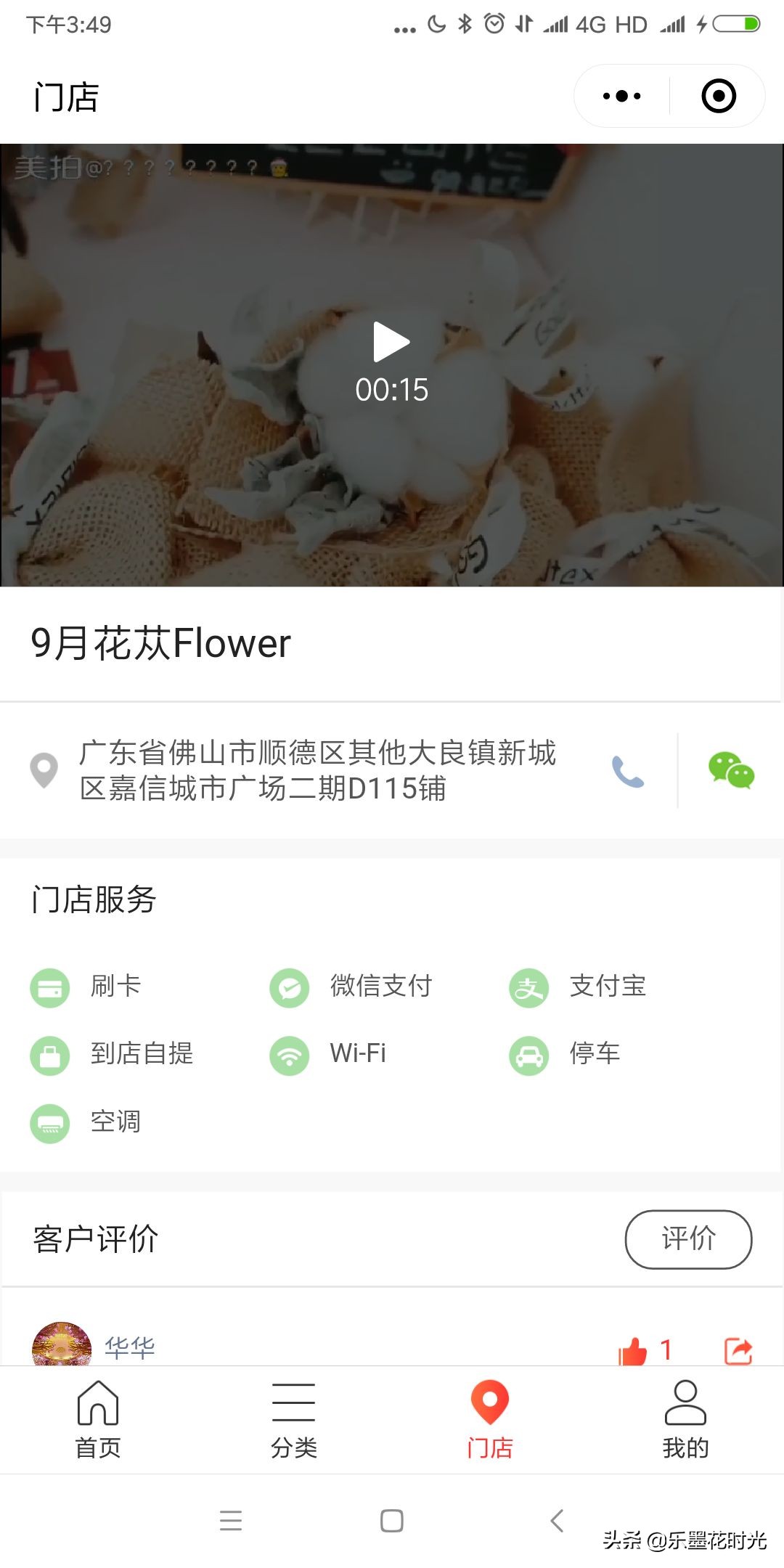Select the Wi-Fi service icon

click(290, 1055)
